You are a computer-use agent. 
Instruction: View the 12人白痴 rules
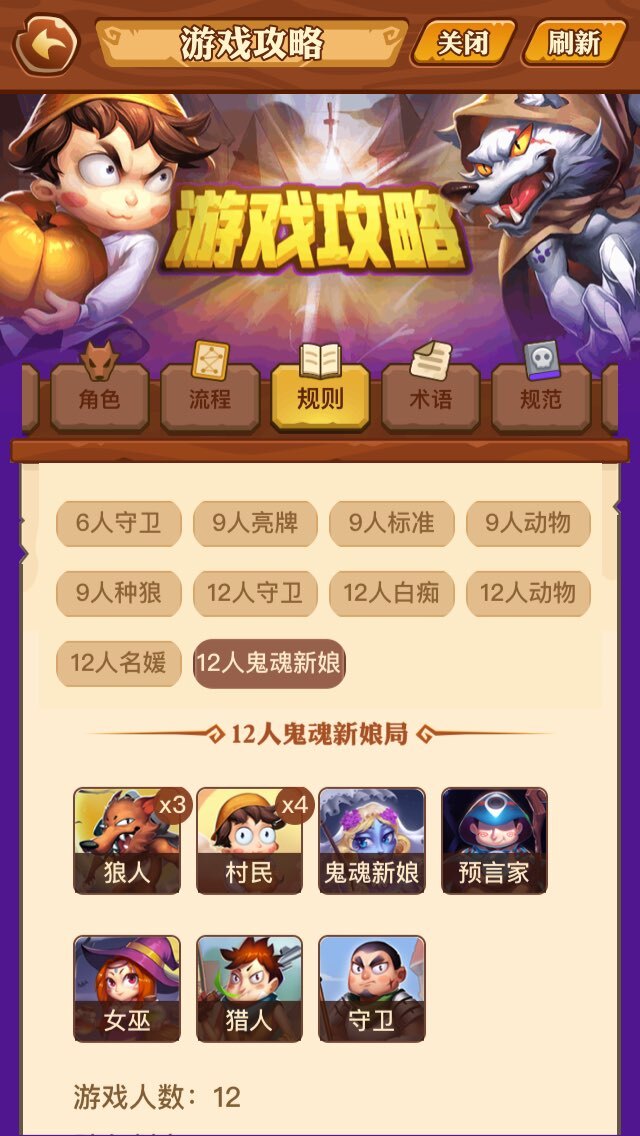[x=392, y=593]
